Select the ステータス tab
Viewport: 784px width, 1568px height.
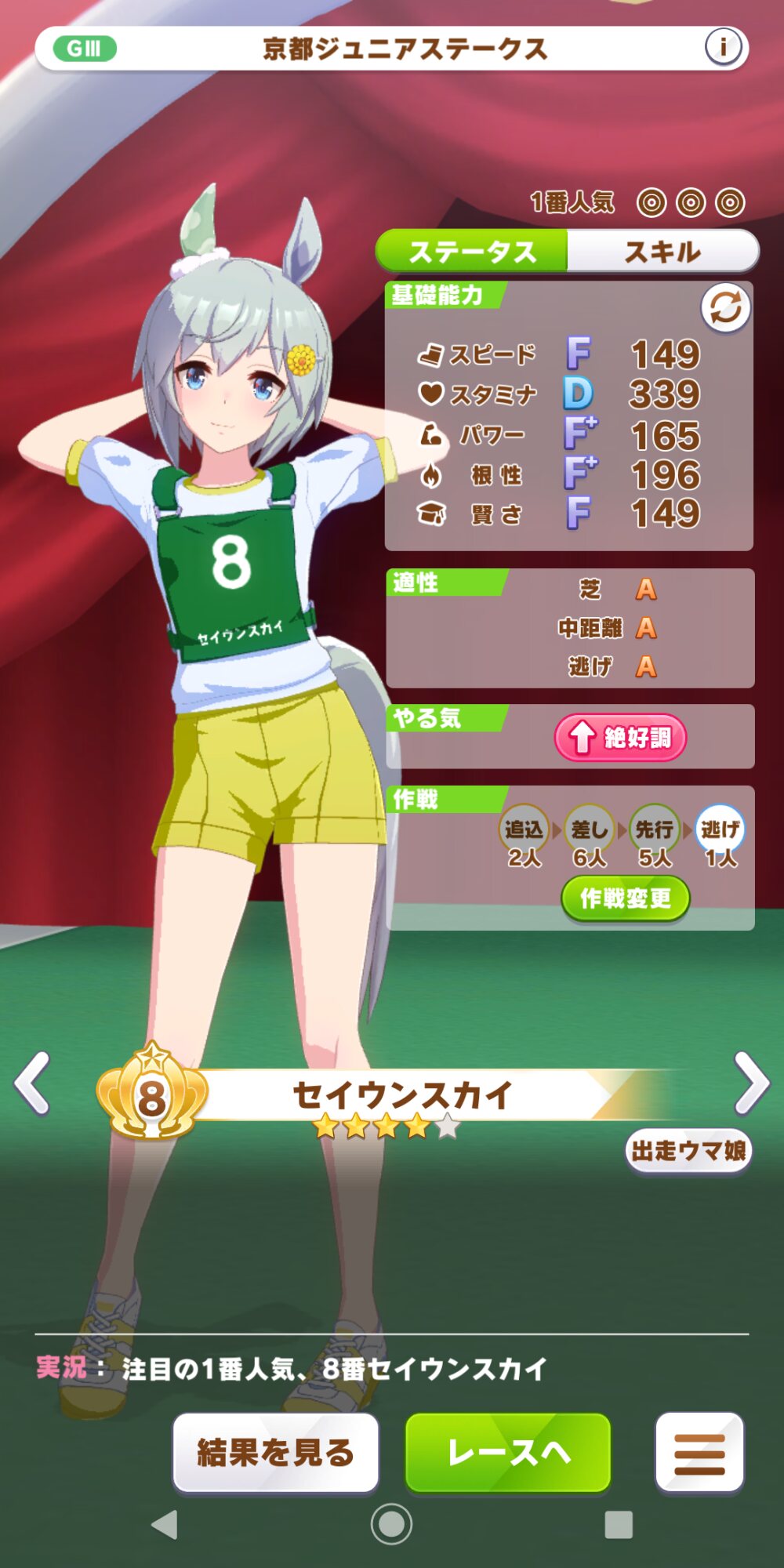point(472,252)
